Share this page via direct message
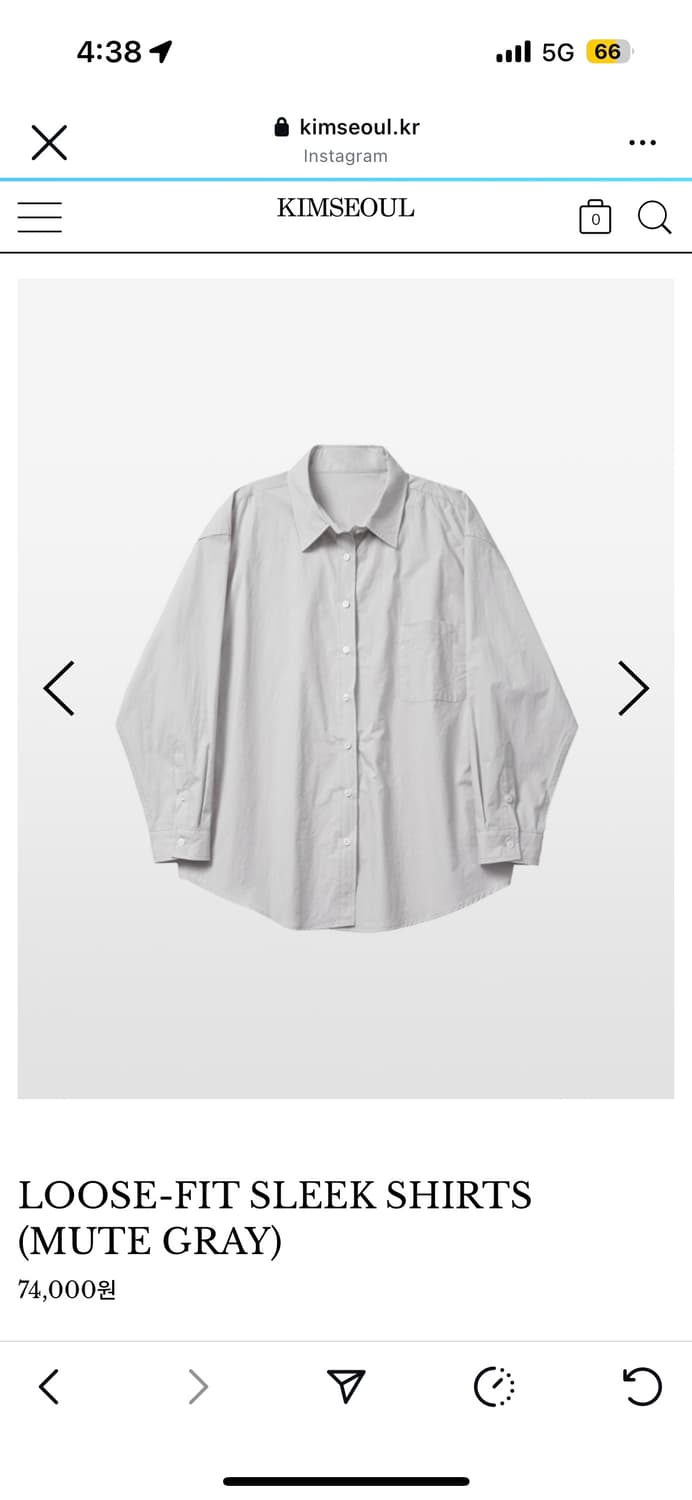Viewport: 692px width, 1500px height. pyautogui.click(x=346, y=1386)
